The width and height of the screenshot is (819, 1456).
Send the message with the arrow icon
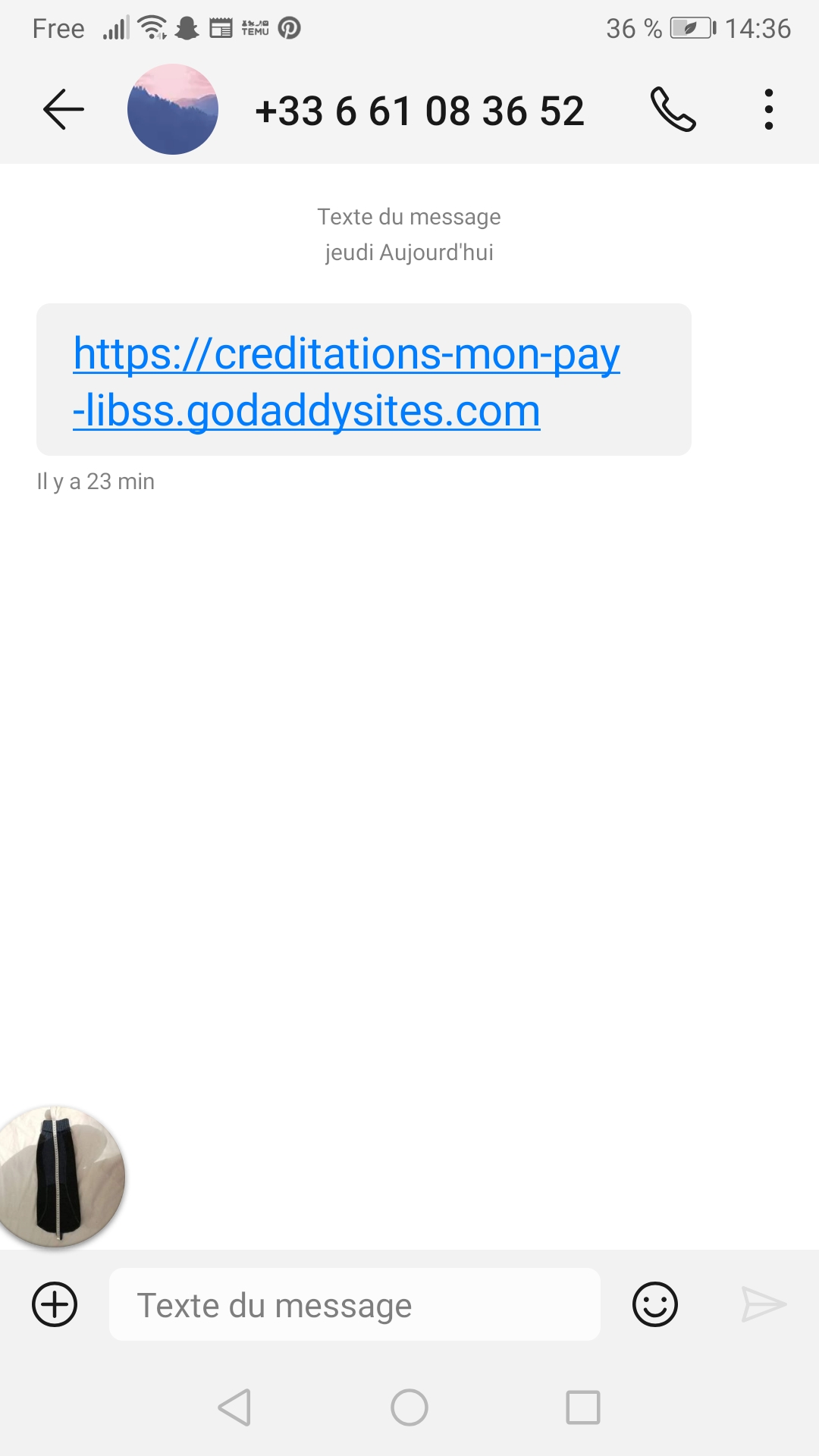click(x=763, y=1304)
